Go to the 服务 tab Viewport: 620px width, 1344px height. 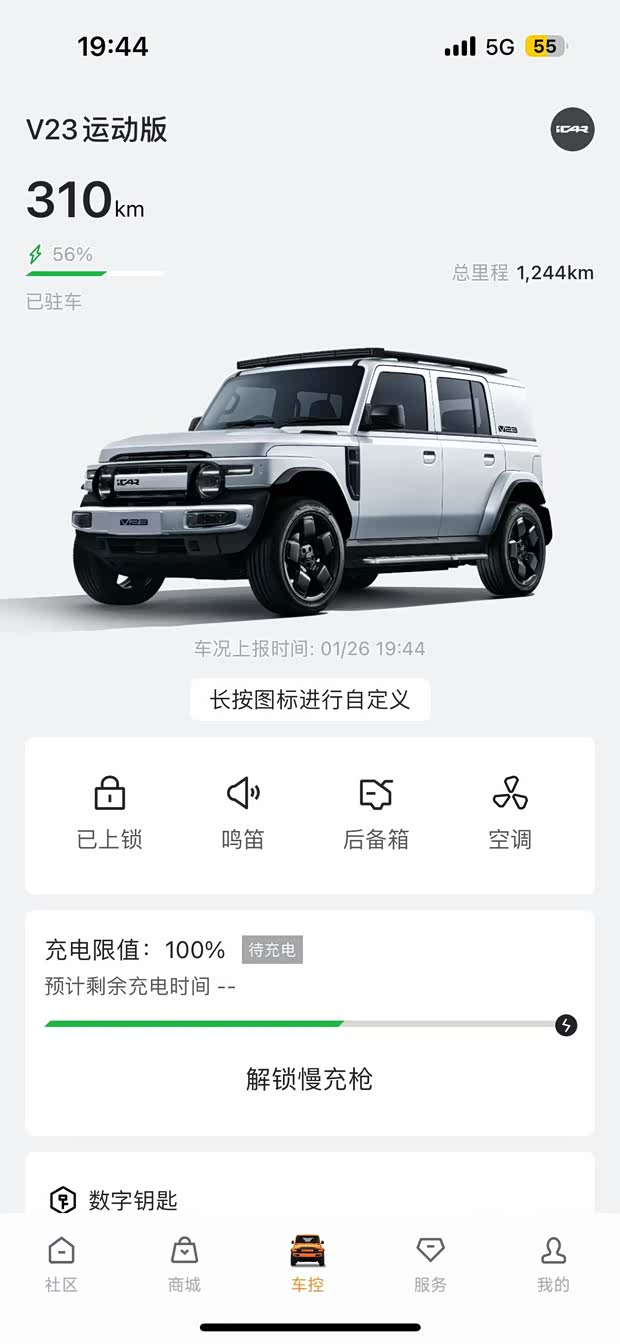click(x=431, y=1264)
